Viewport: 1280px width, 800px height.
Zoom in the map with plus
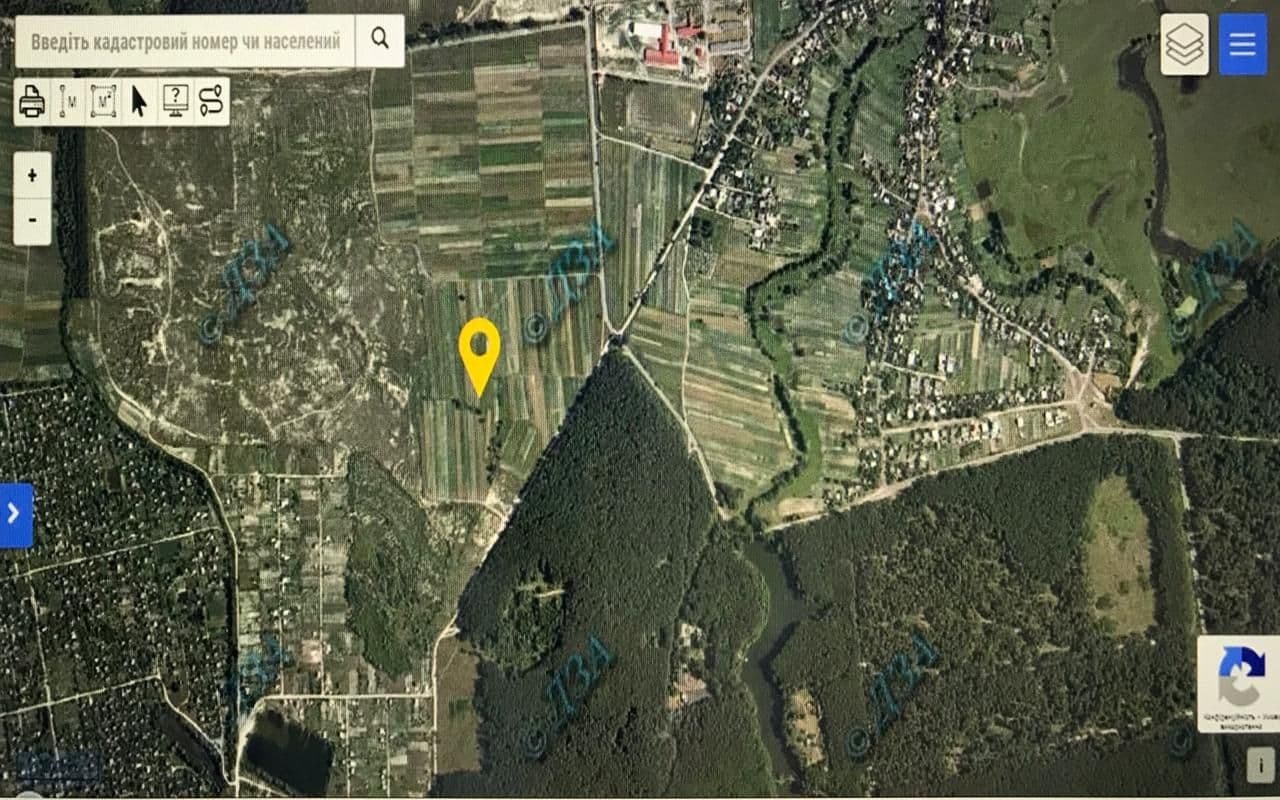[33, 176]
